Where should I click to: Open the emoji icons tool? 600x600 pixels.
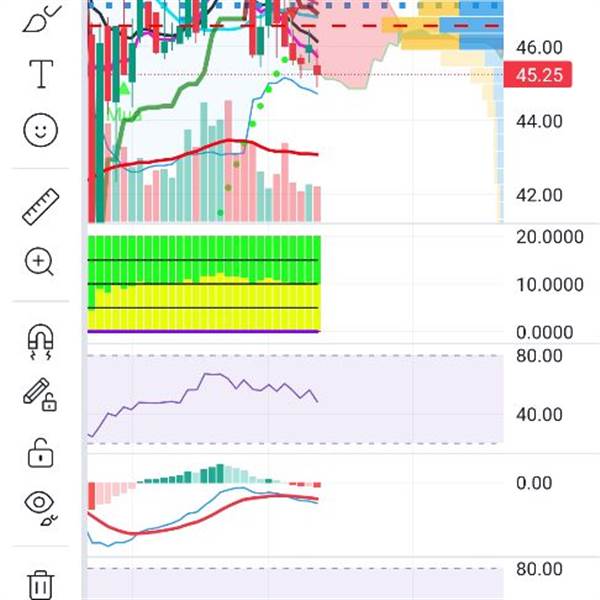(41, 130)
